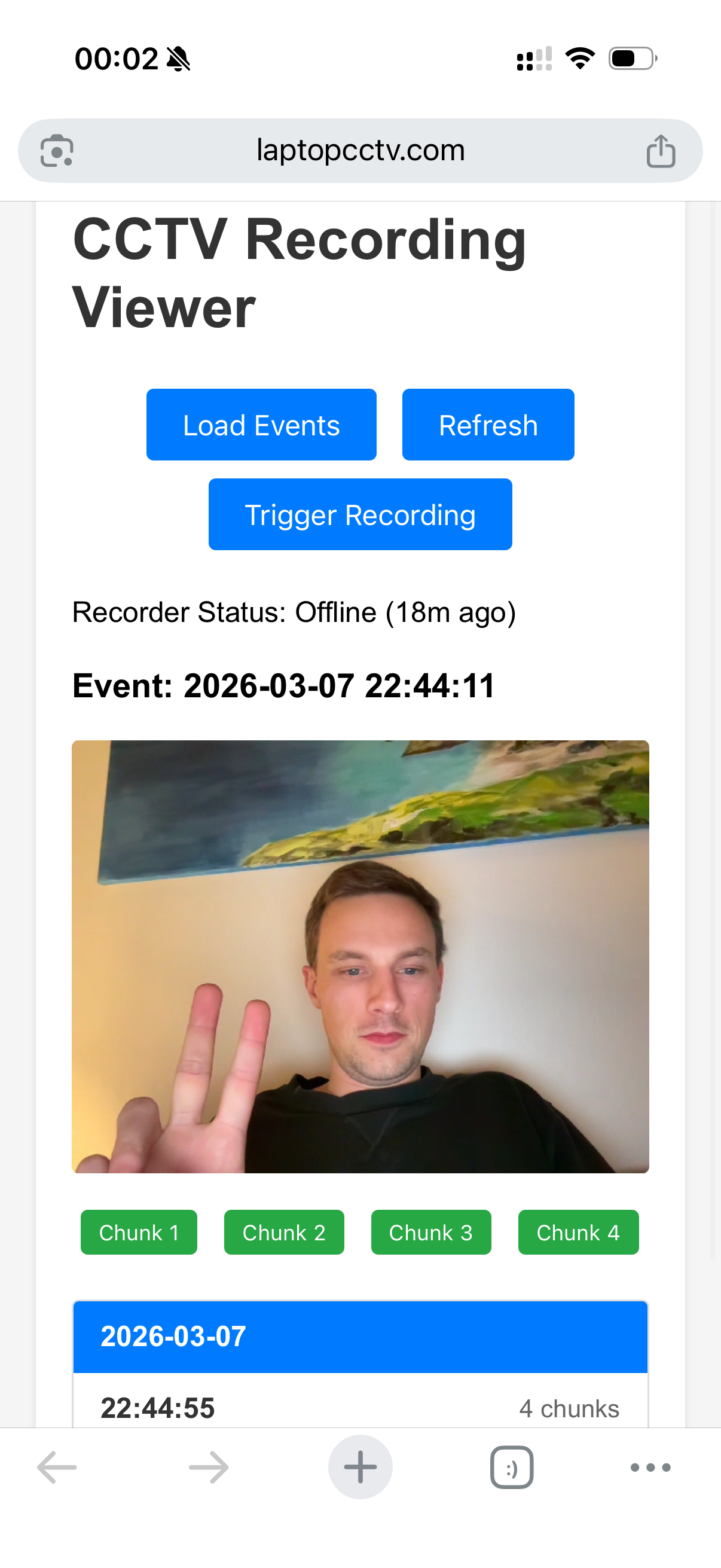Select Chunk 1 of the event
This screenshot has height=1568, width=721.
click(139, 1232)
